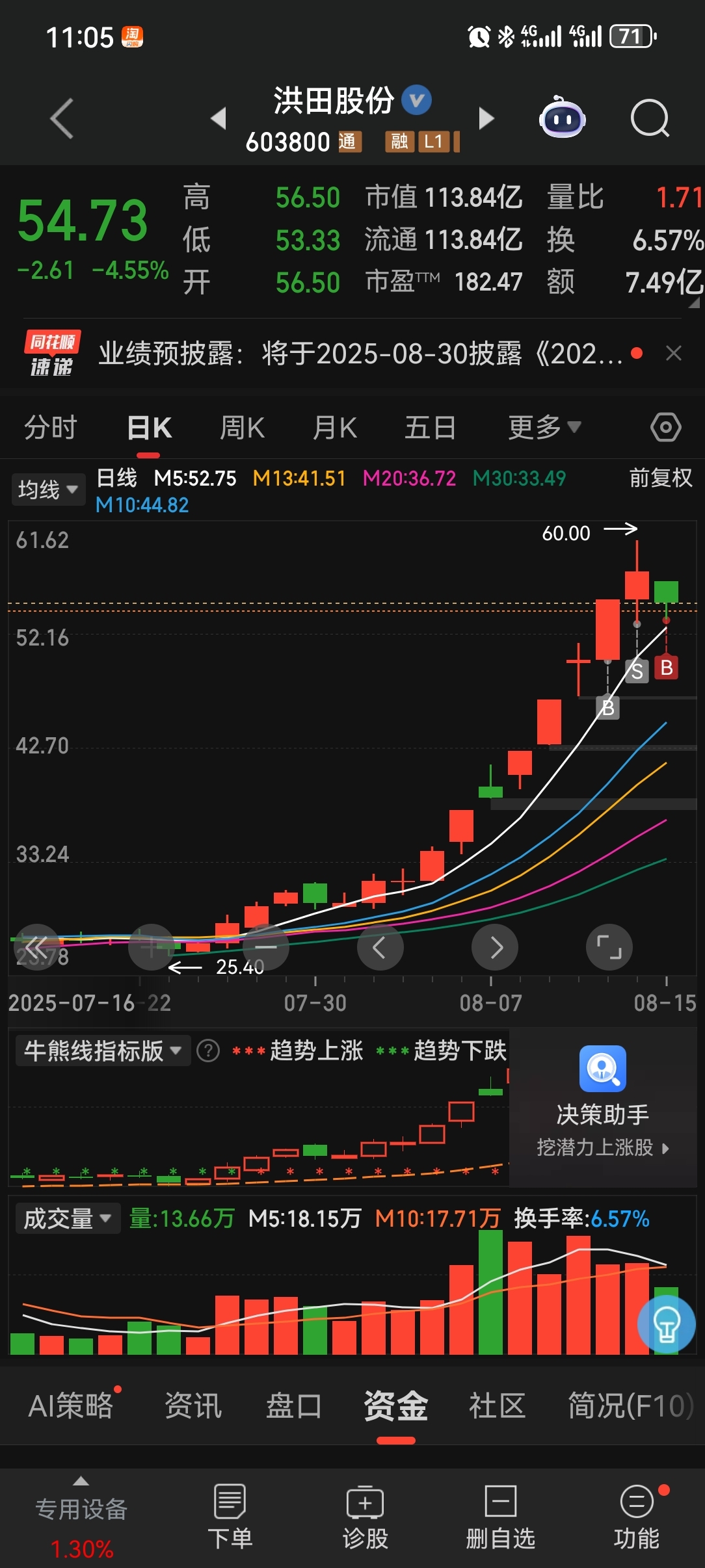Dismiss the 业绩预披露 news banner
The image size is (705, 1568).
[x=674, y=353]
